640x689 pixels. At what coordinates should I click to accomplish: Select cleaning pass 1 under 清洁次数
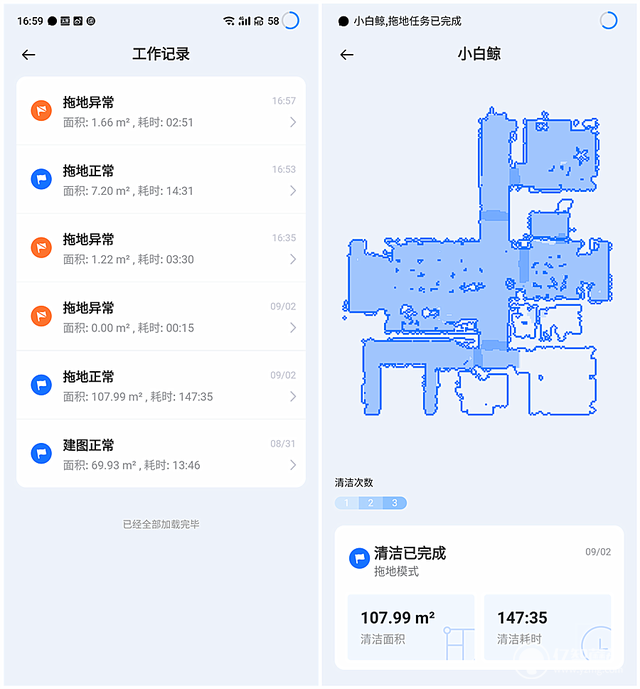tap(346, 503)
